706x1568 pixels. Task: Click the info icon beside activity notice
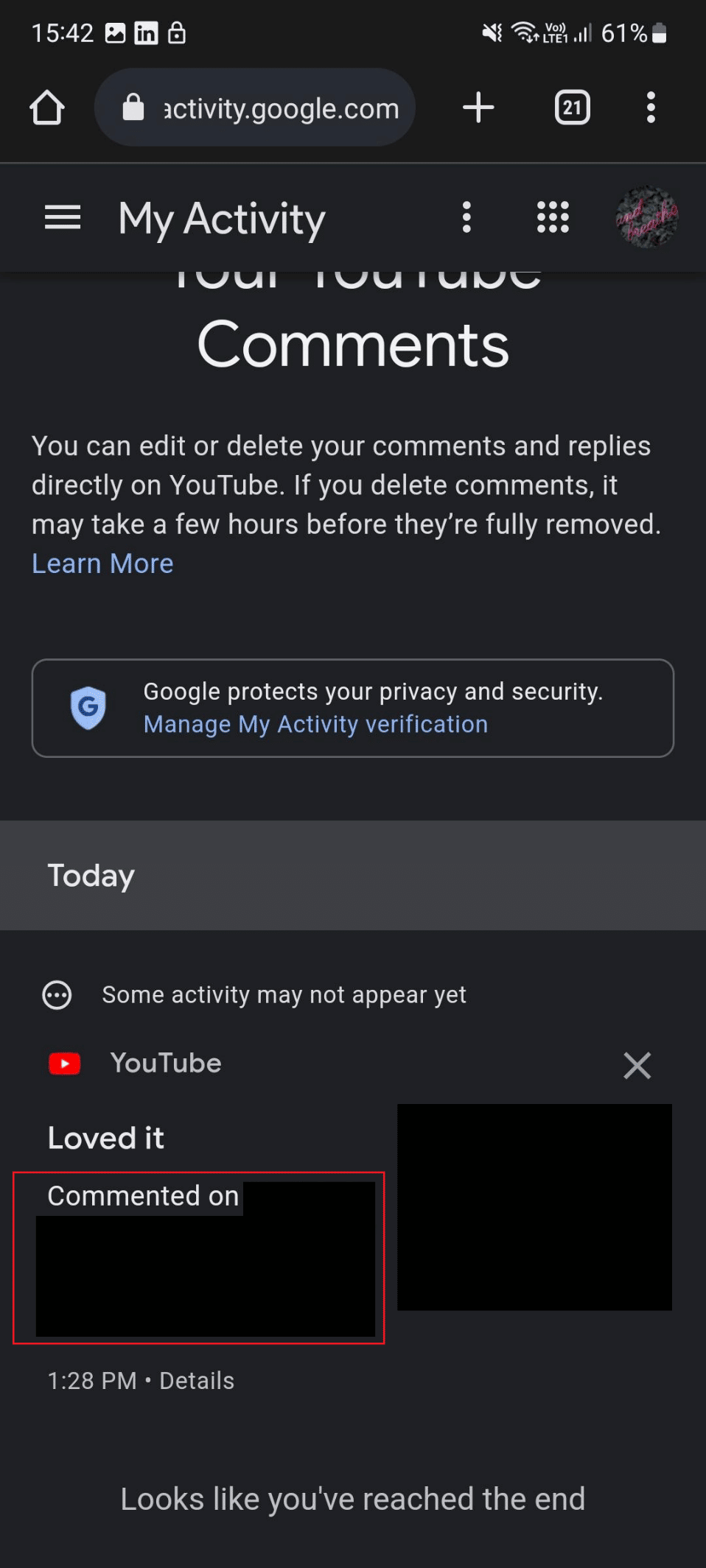click(x=58, y=994)
